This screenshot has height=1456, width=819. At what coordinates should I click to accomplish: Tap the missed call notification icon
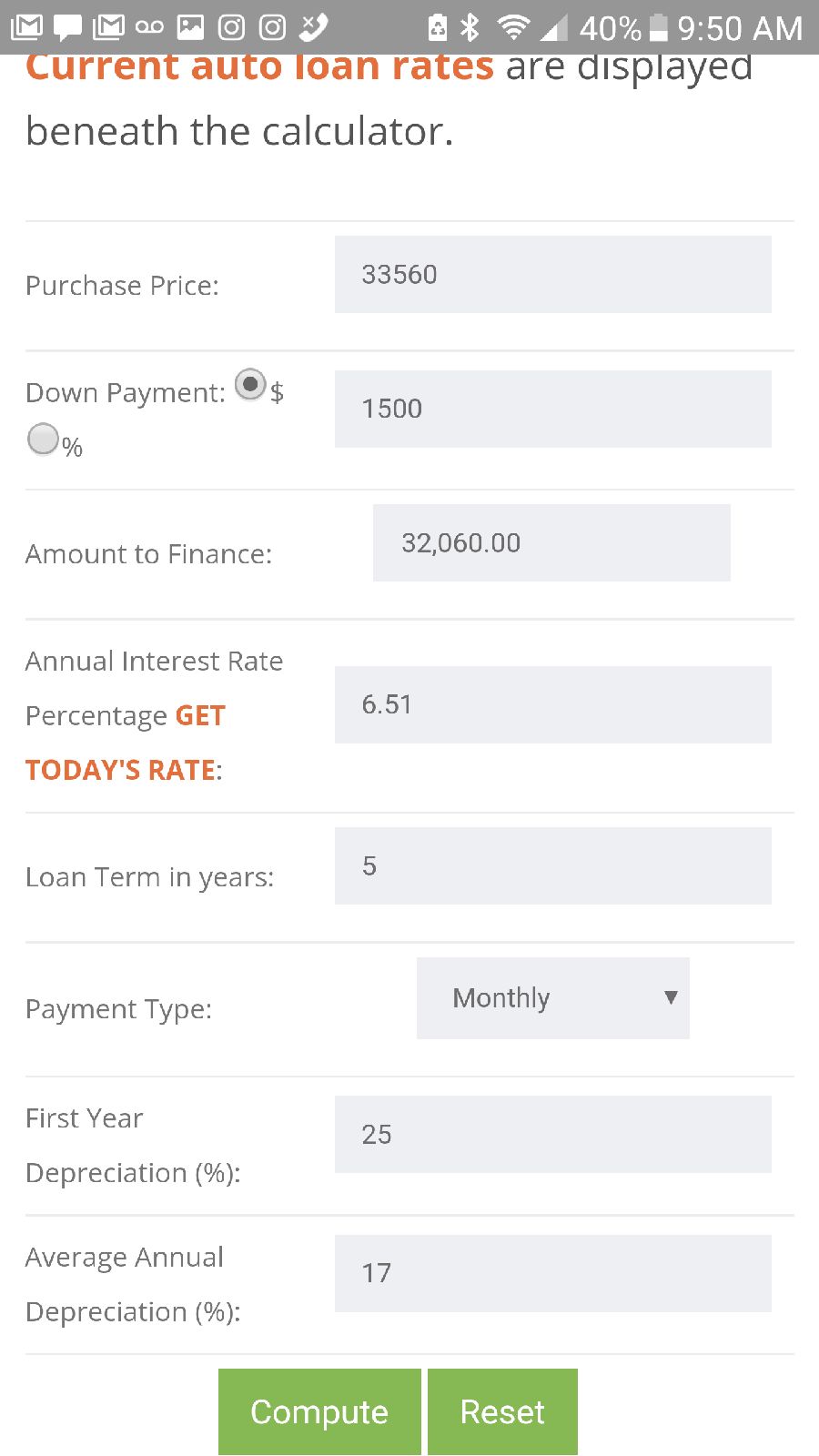(x=312, y=27)
